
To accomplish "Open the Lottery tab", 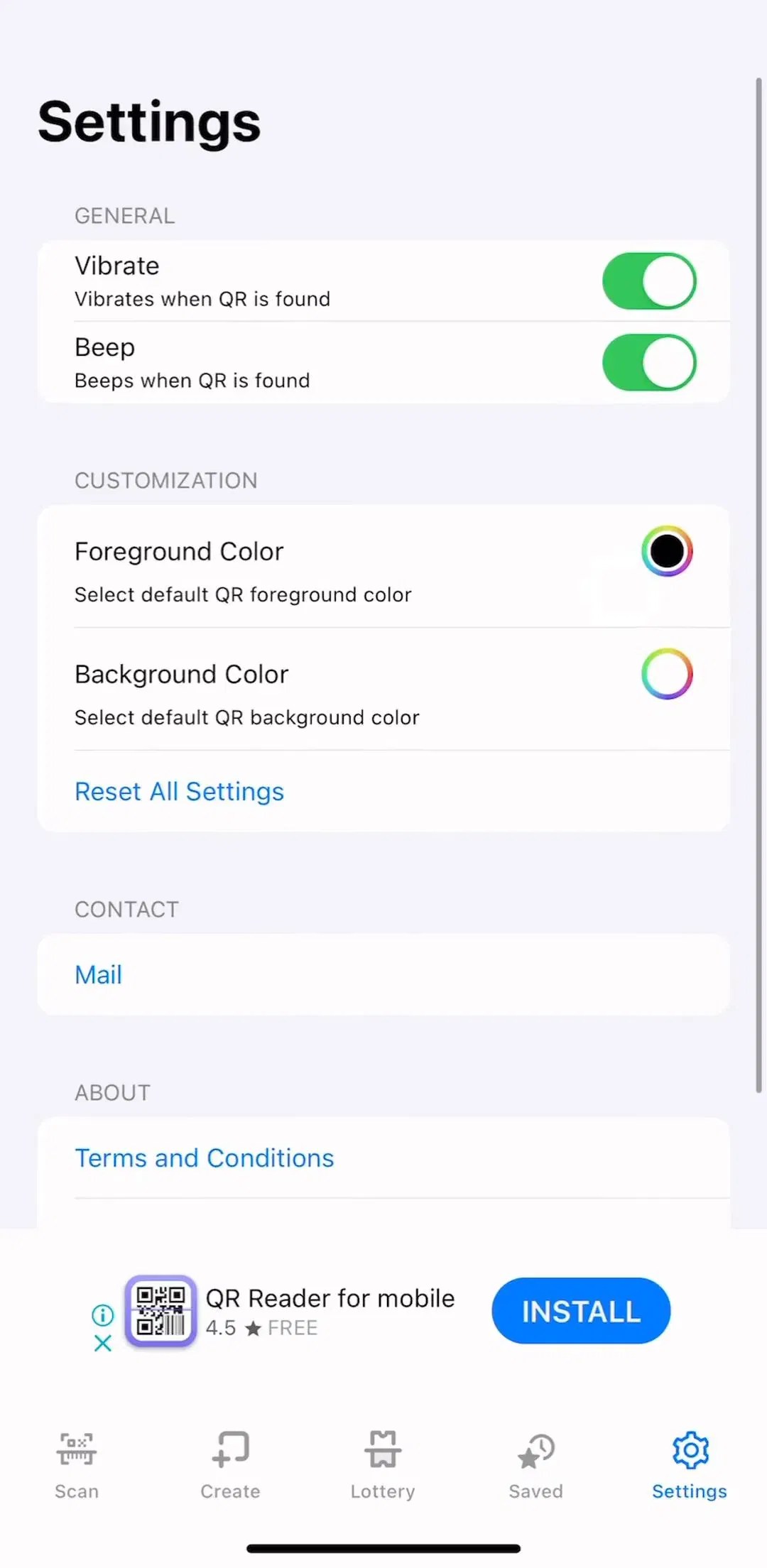I will point(383,1466).
